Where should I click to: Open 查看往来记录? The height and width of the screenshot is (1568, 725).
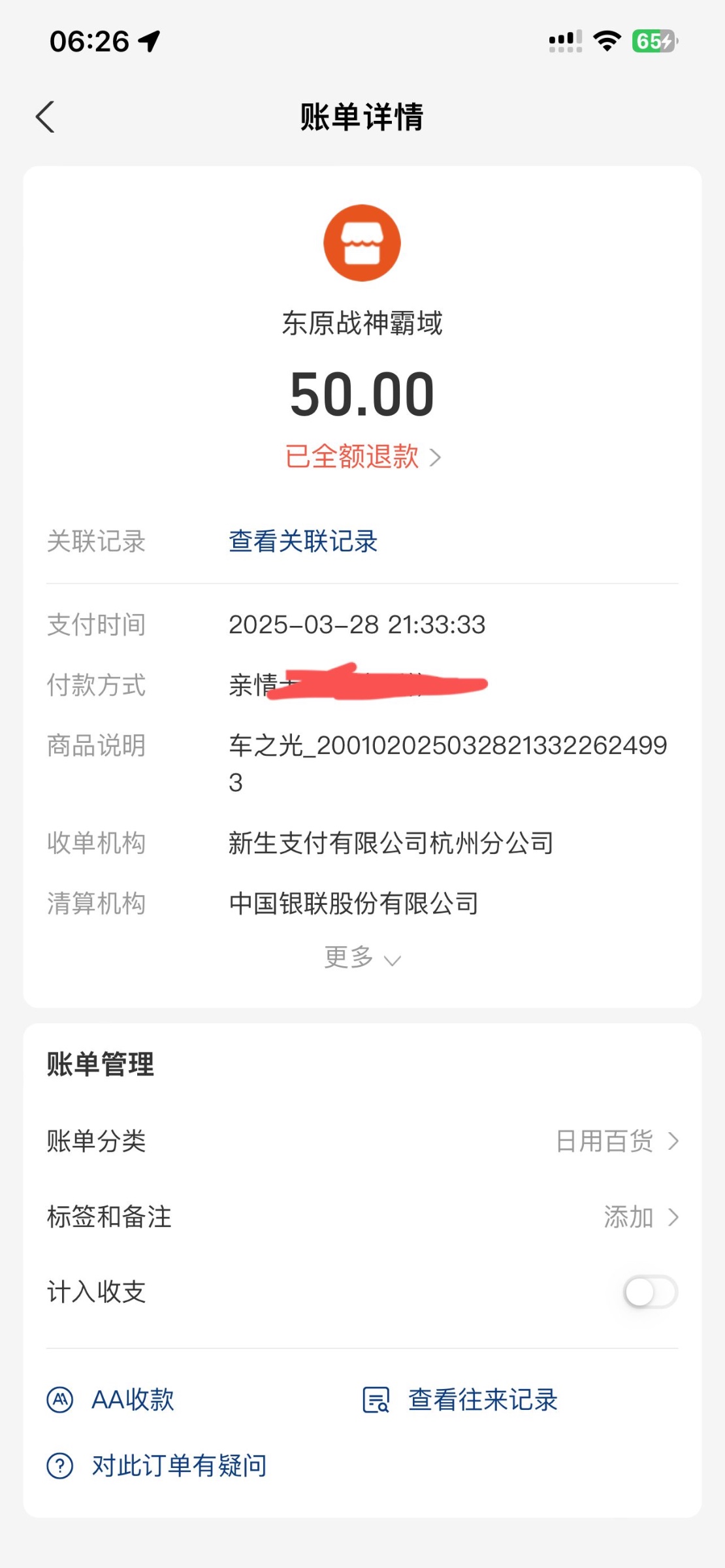tap(460, 1400)
